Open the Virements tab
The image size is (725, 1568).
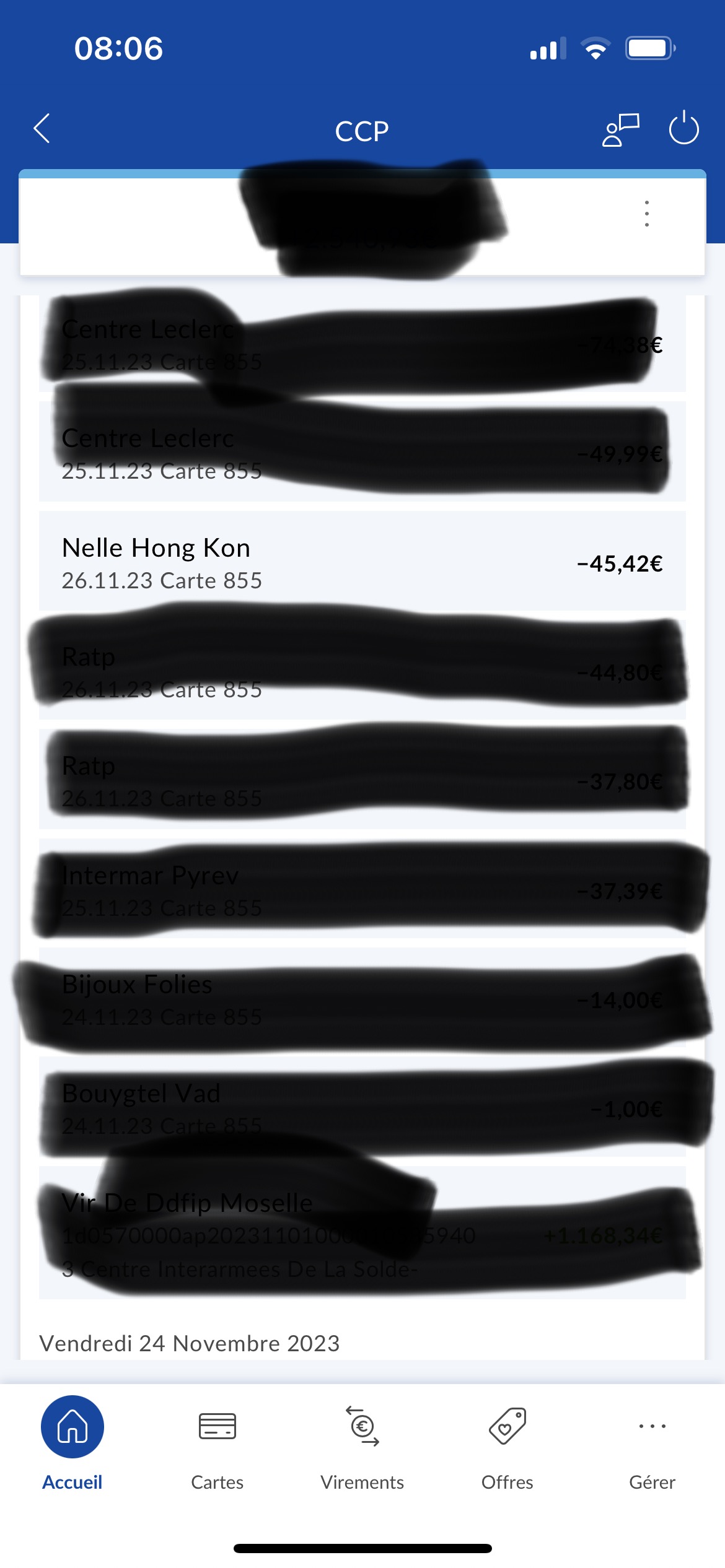pos(362,1444)
